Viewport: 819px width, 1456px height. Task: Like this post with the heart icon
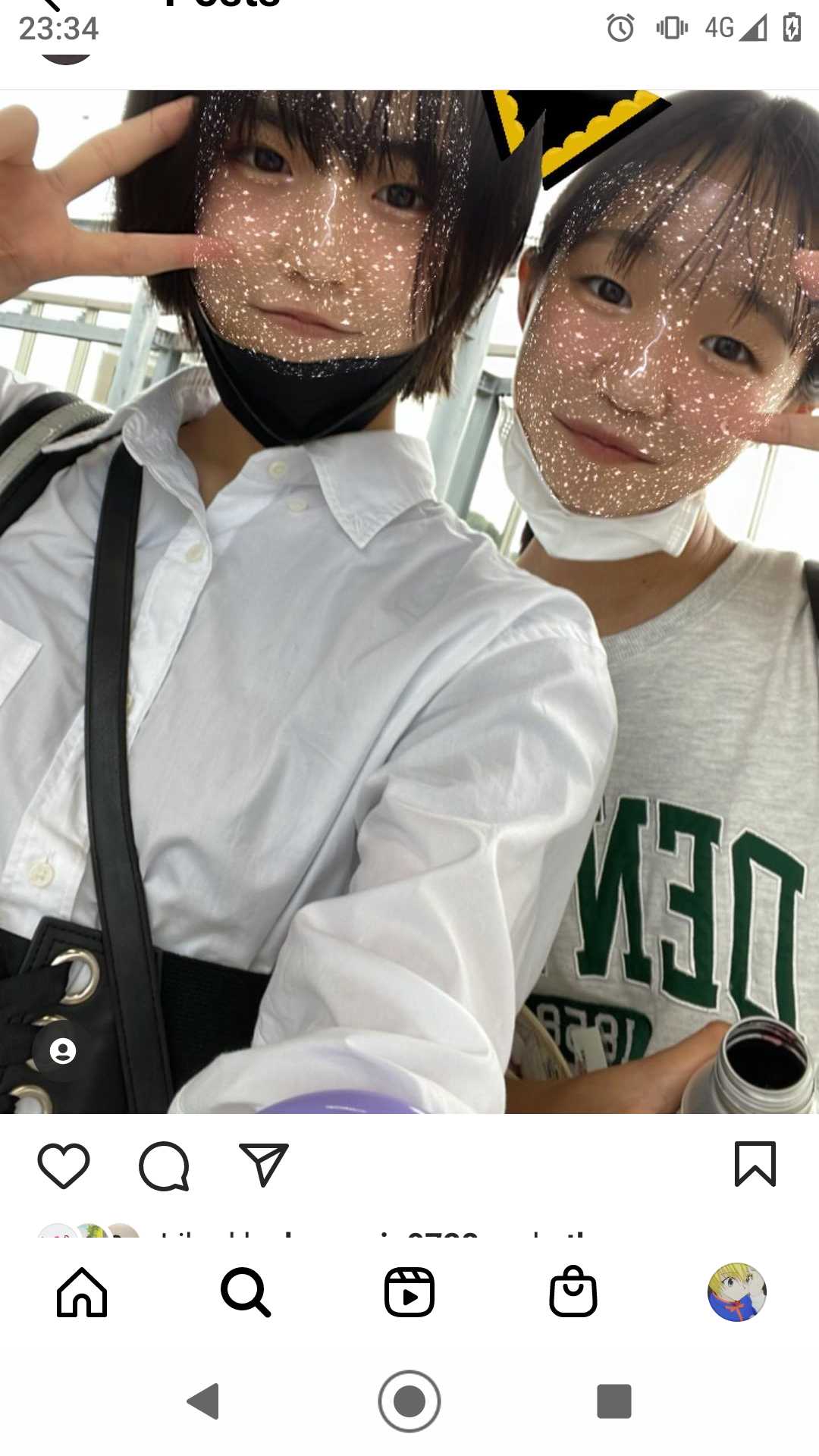coord(64,1165)
